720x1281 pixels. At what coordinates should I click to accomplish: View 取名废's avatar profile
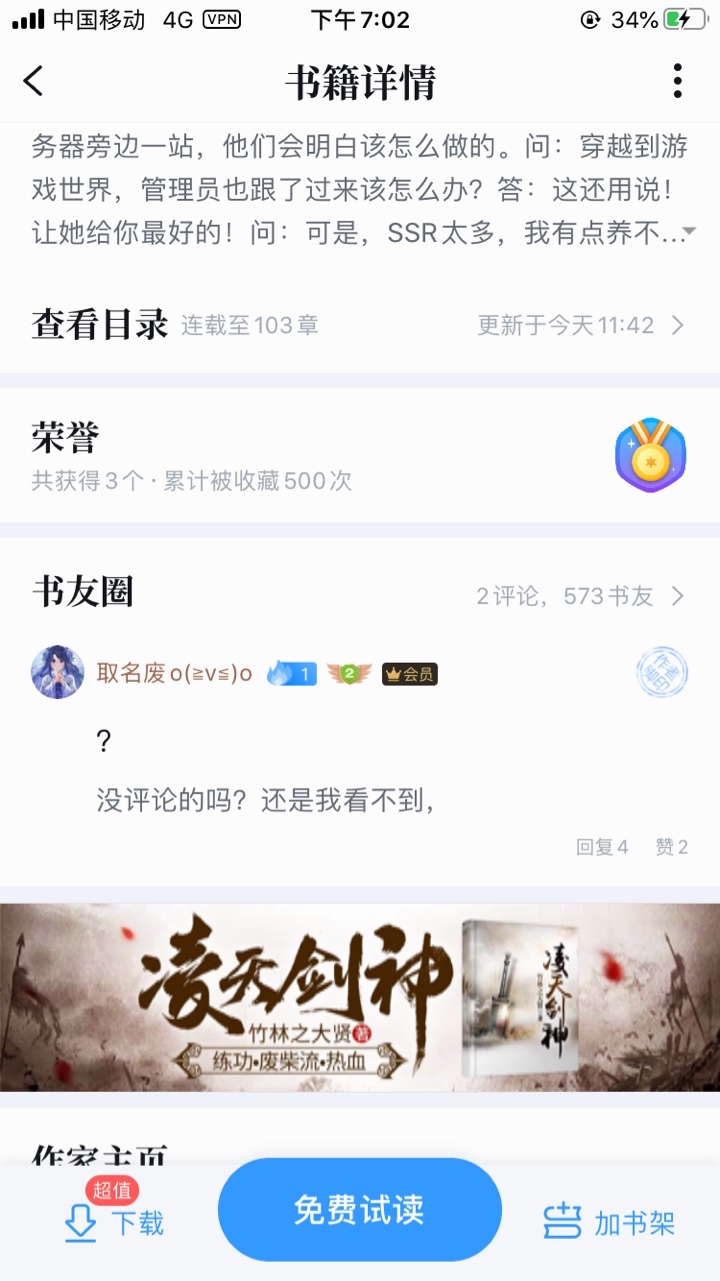pos(58,672)
